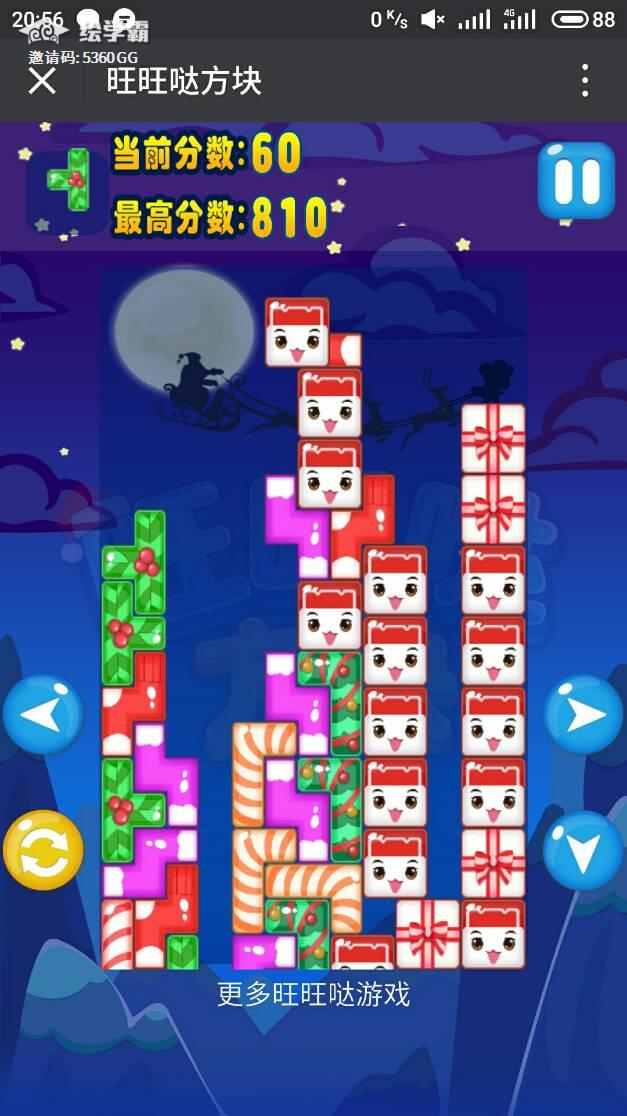Image resolution: width=627 pixels, height=1116 pixels.
Task: Open the three-dot overflow menu
Action: pos(585,81)
